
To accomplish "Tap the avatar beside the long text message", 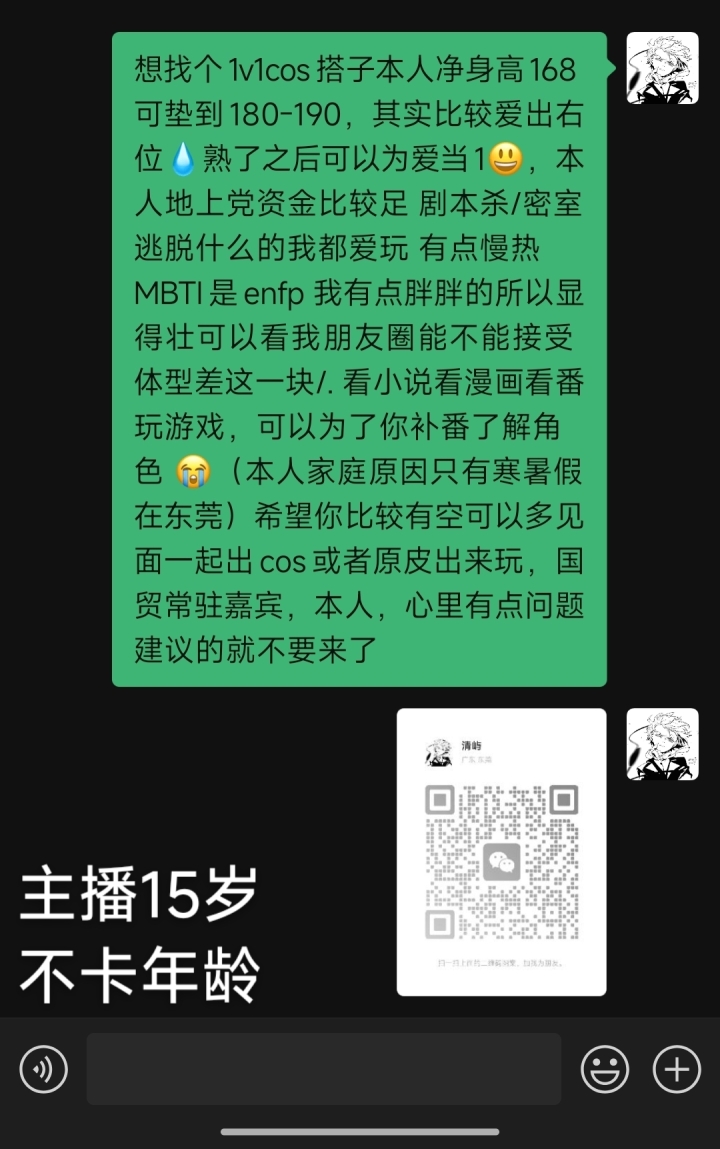I will (662, 68).
